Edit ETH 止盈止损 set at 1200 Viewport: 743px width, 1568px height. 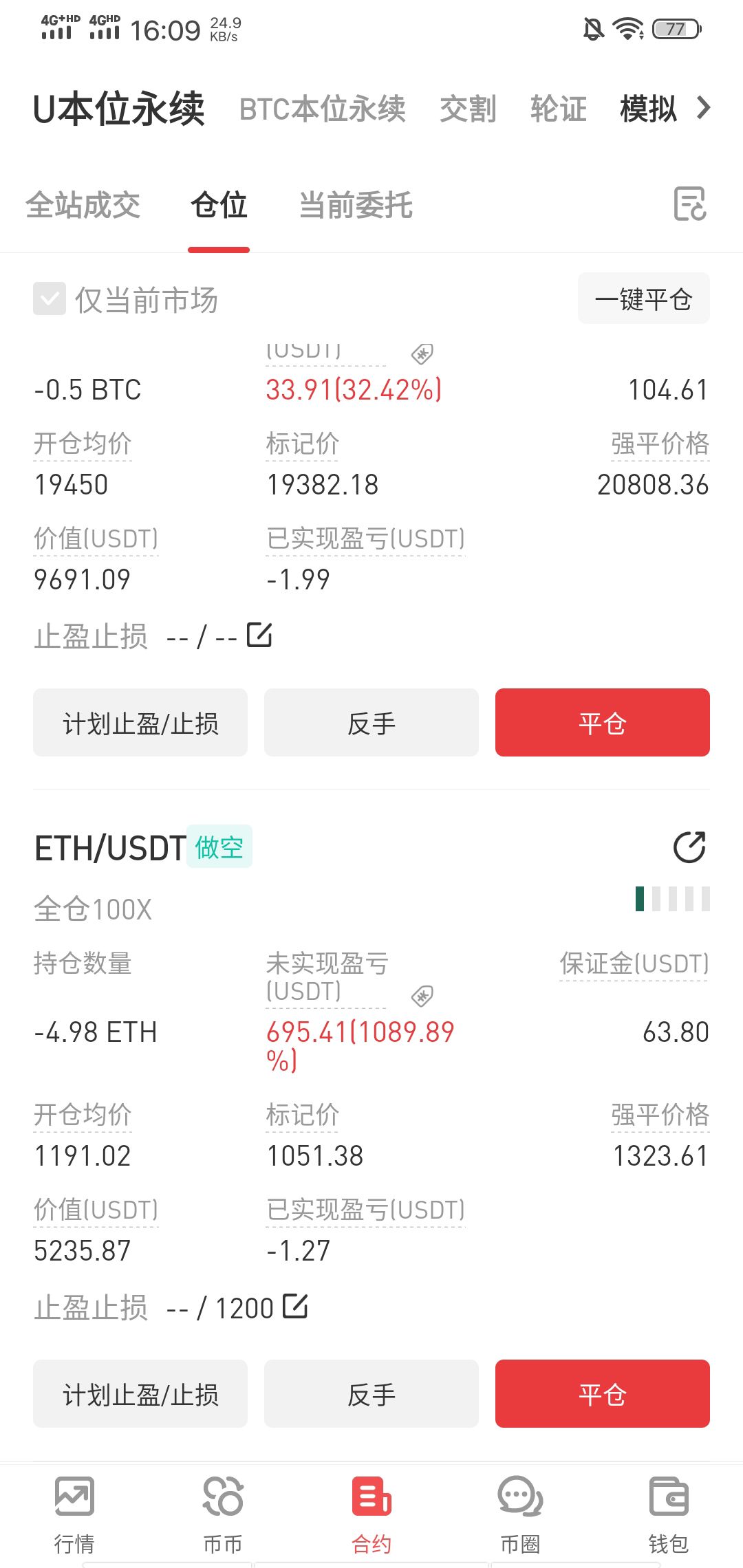coord(295,1307)
